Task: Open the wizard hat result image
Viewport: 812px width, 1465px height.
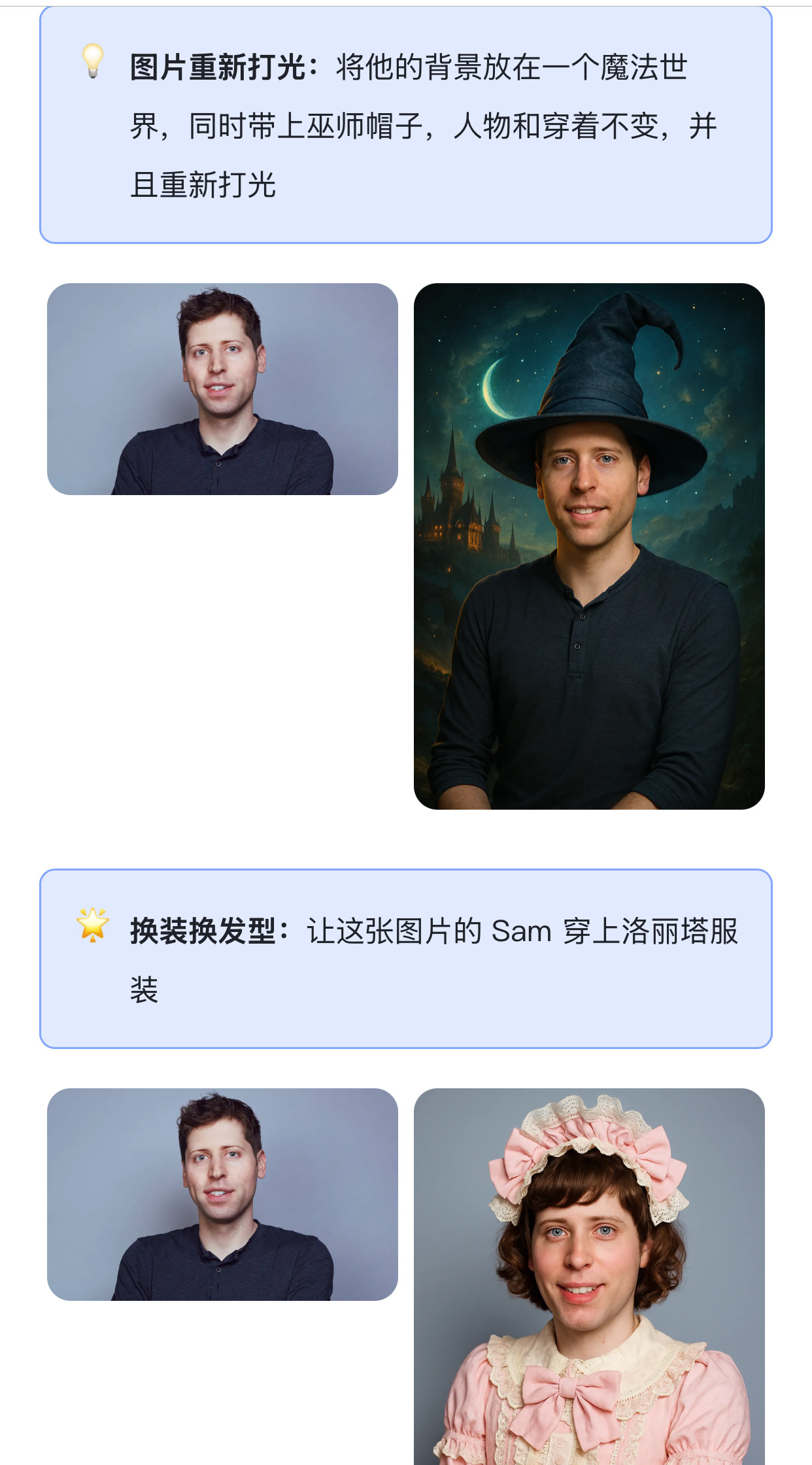Action: pyautogui.click(x=589, y=546)
